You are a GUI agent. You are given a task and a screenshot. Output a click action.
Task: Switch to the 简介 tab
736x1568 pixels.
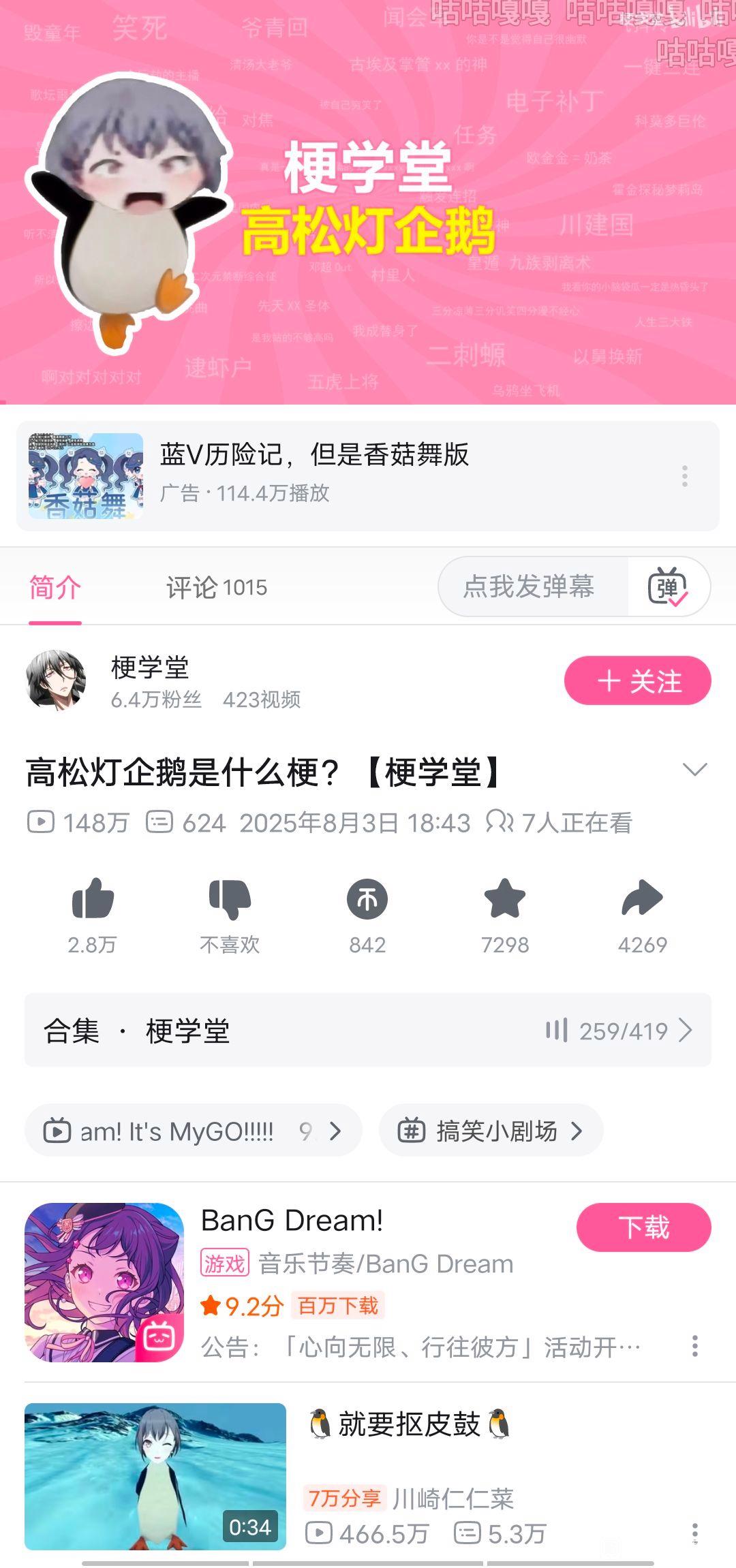coord(55,587)
